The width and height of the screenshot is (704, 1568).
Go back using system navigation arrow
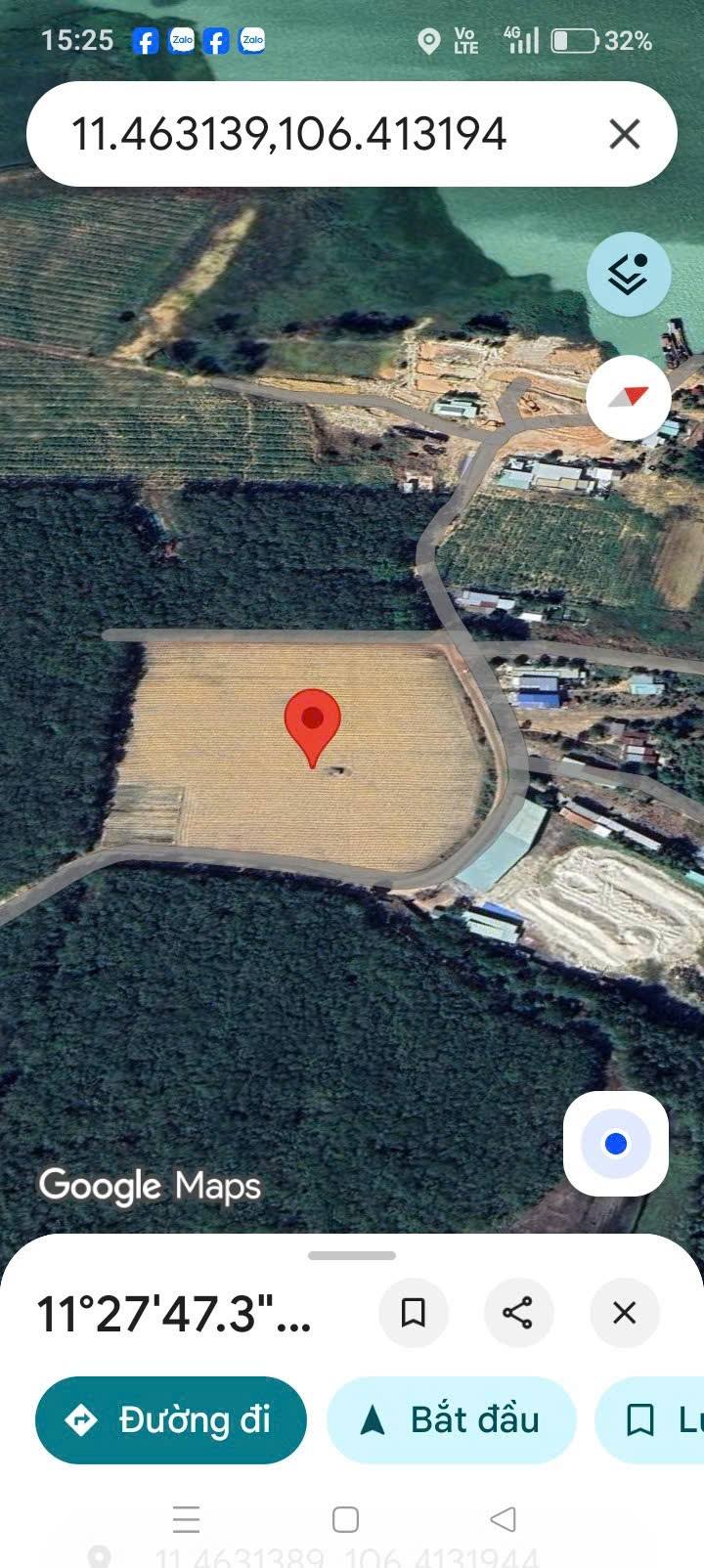(503, 1519)
